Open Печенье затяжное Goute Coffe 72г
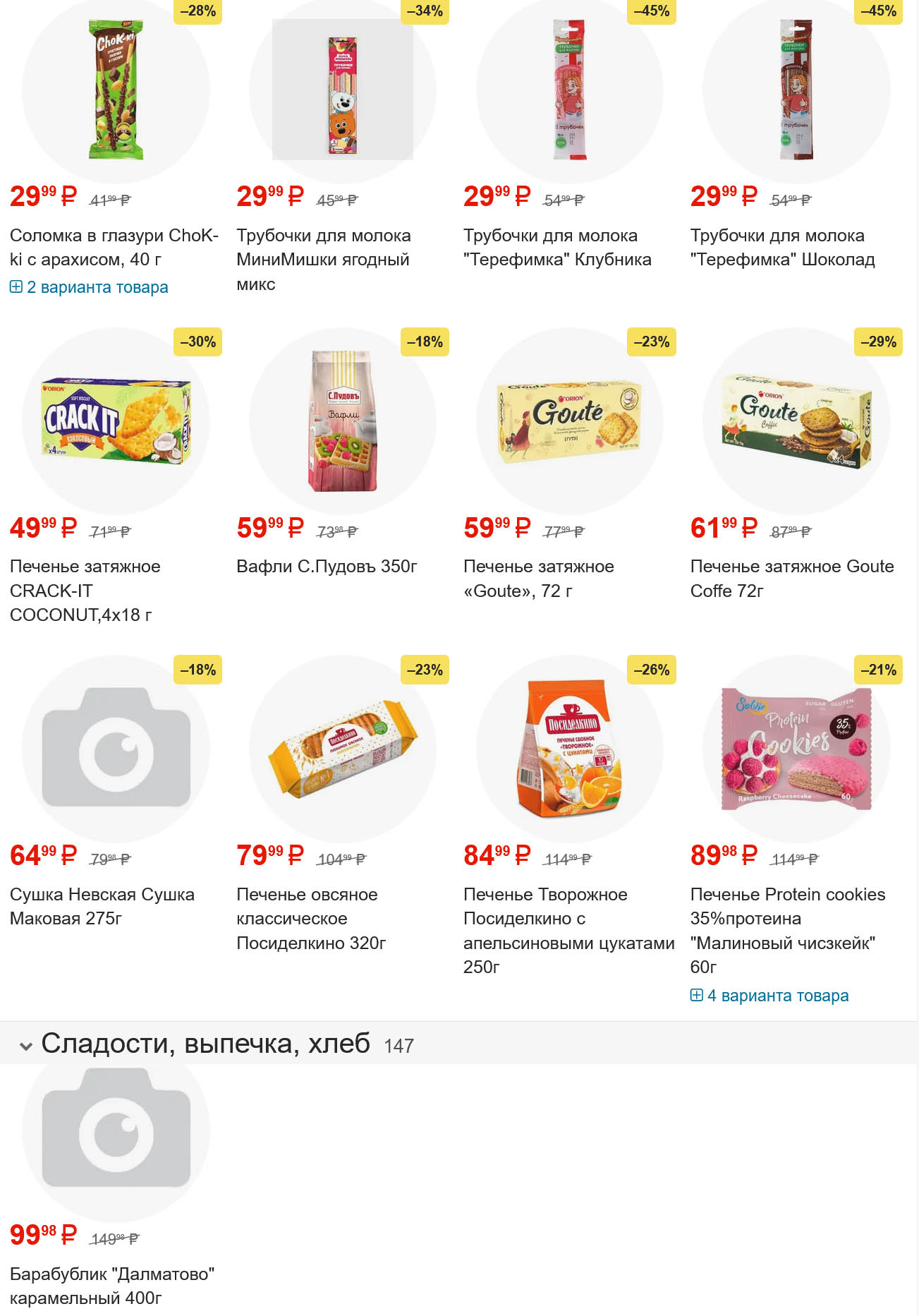Image resolution: width=919 pixels, height=1316 pixels. [x=791, y=578]
